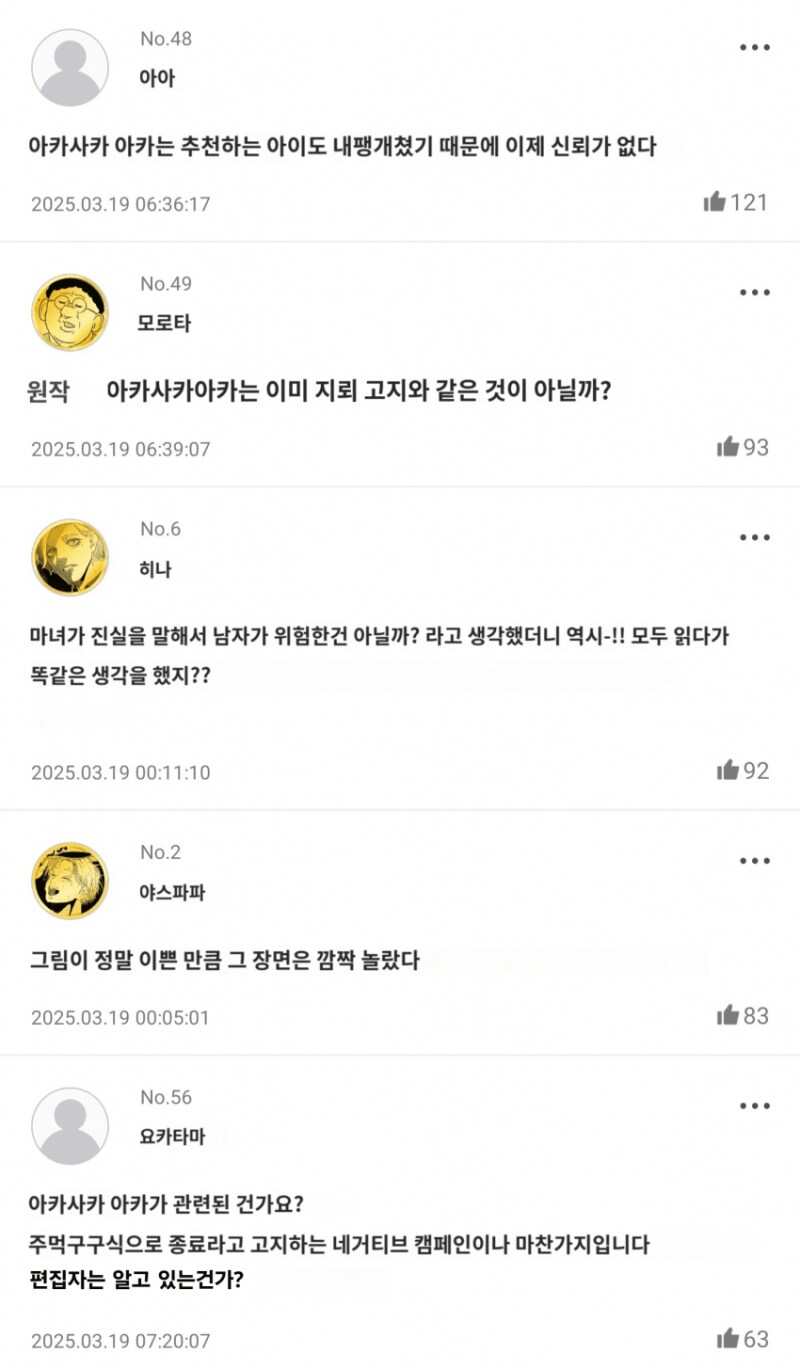
Task: Open the three-dot menu on 모로타's comment
Action: click(753, 292)
